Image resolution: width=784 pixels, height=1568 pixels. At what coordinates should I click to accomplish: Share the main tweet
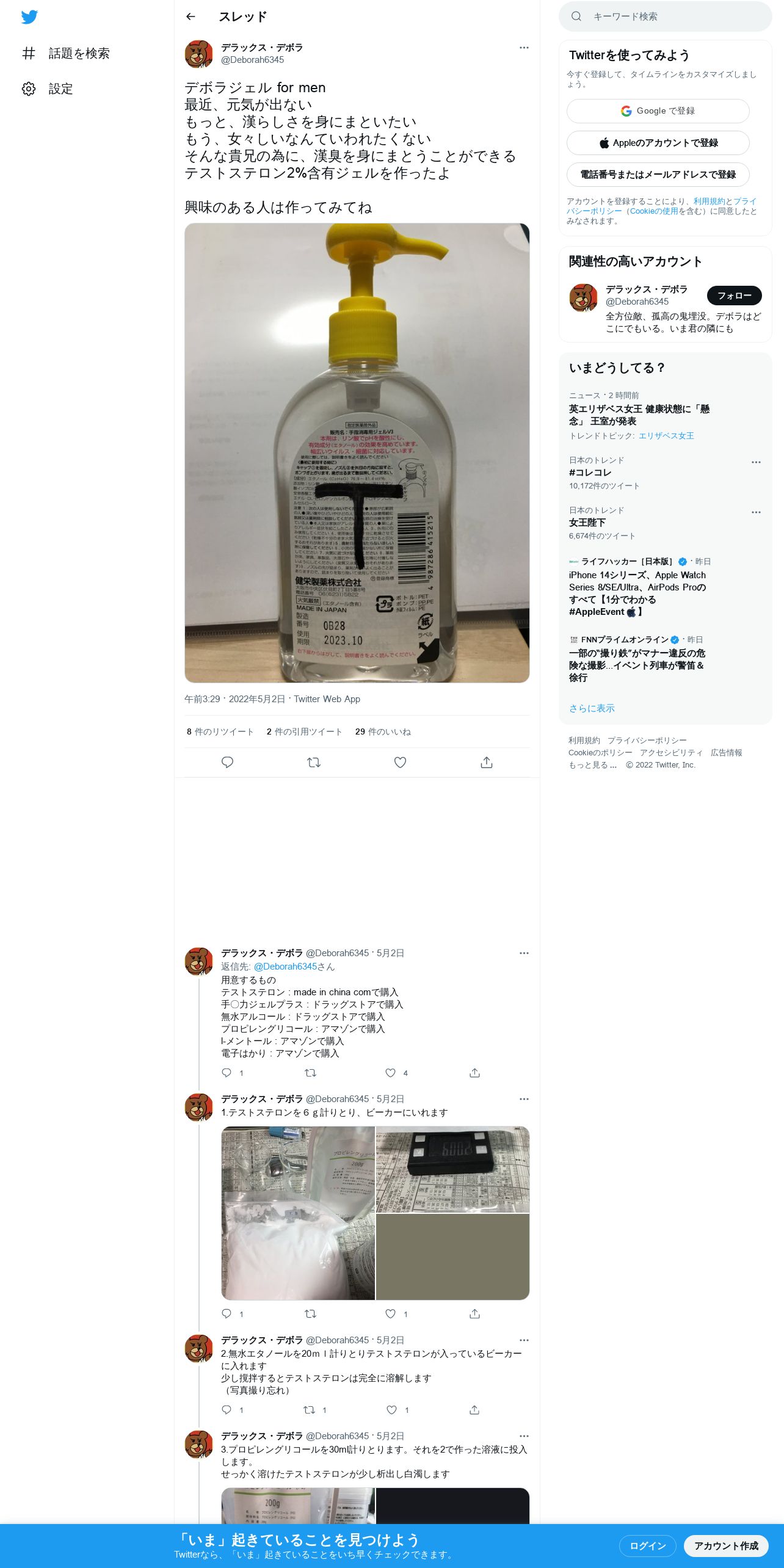click(x=487, y=762)
